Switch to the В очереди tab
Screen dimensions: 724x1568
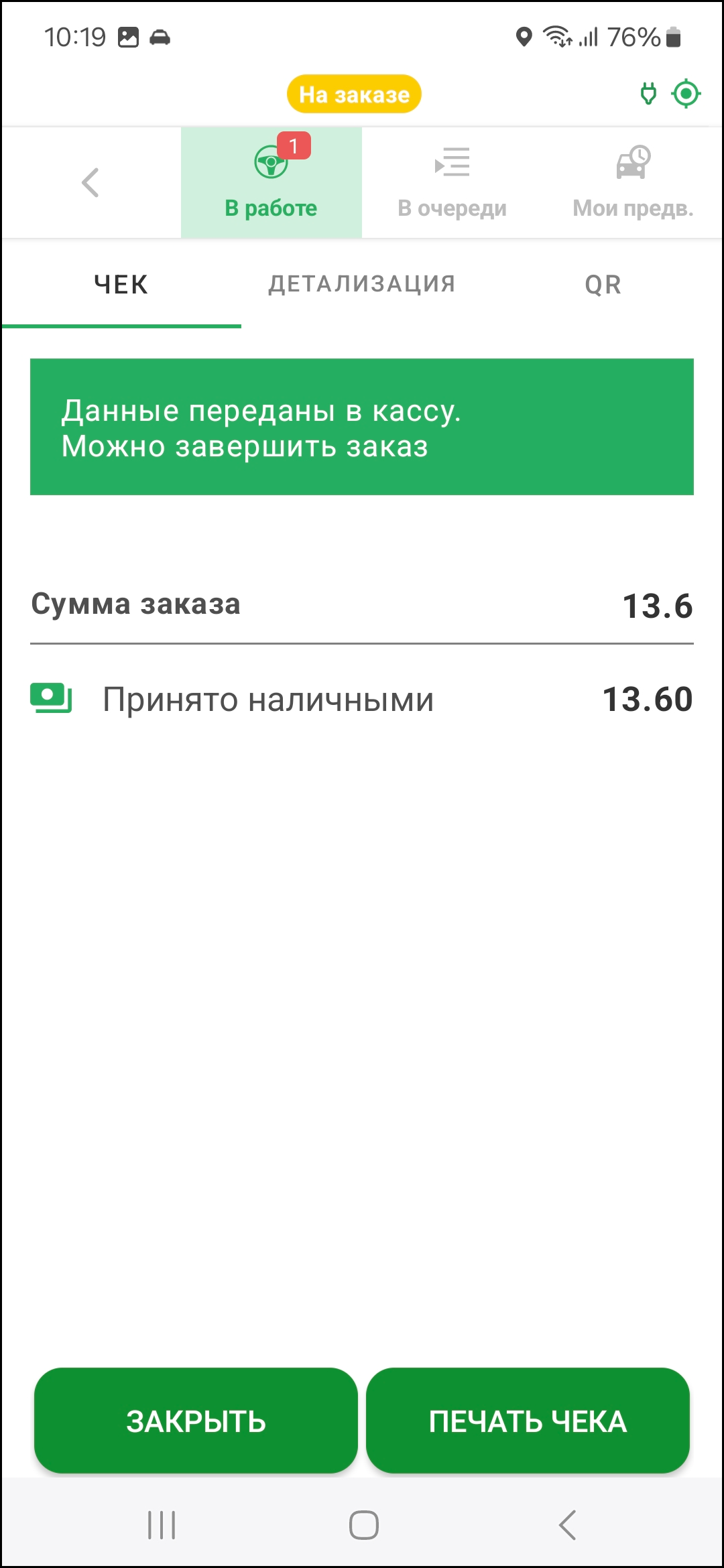click(452, 182)
